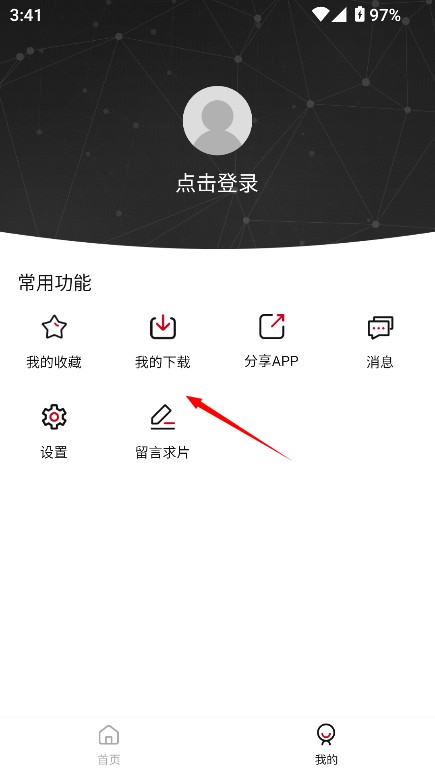Open 我的下载 downloads

click(163, 341)
